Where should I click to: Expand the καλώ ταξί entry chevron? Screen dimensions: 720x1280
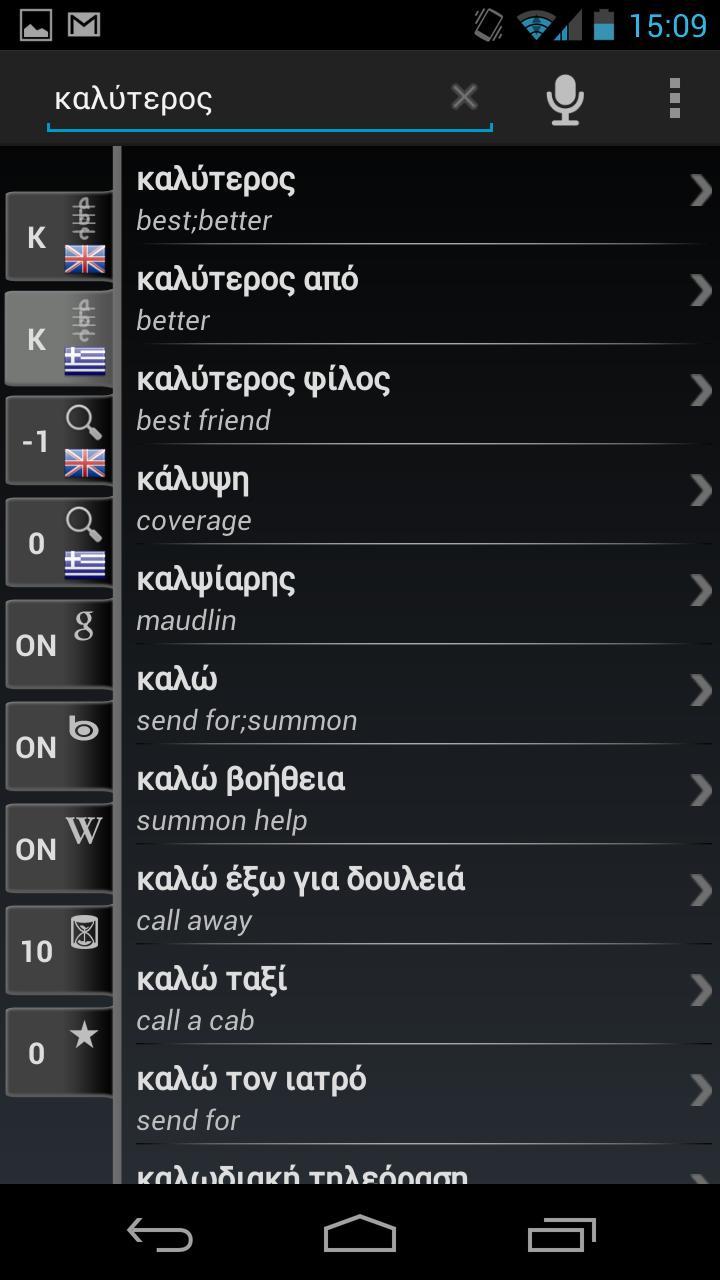click(701, 990)
